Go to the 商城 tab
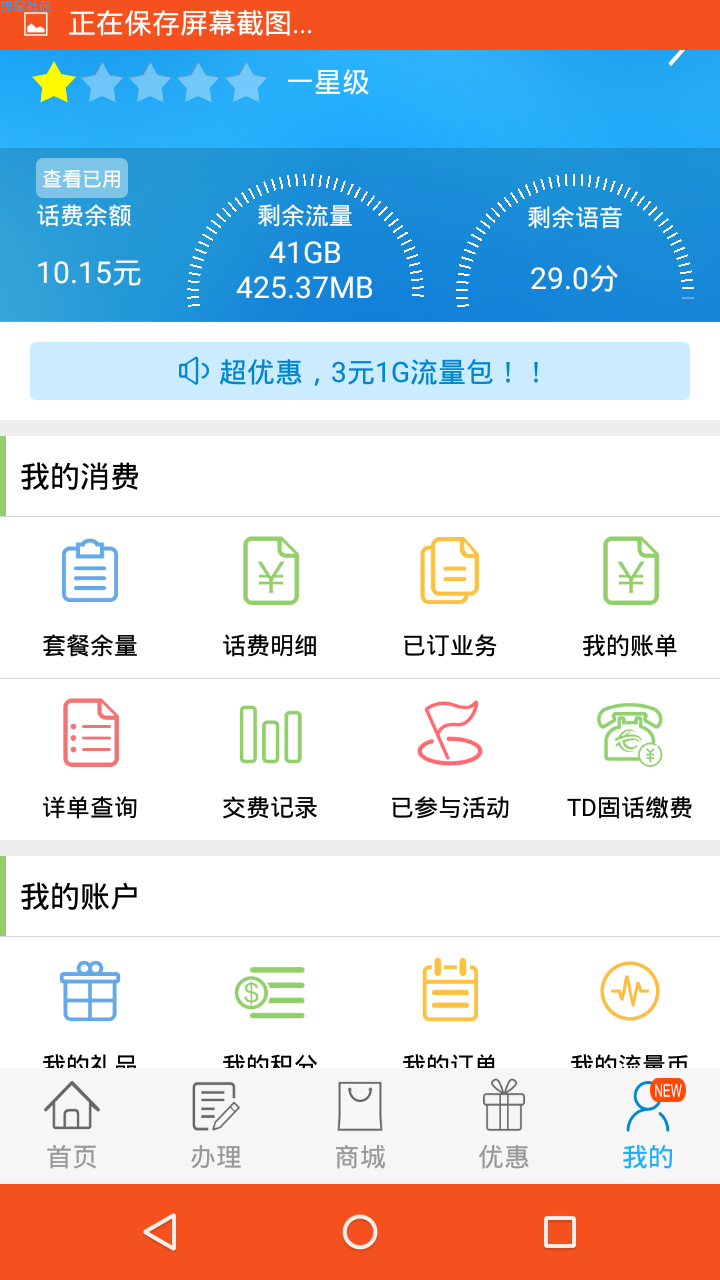This screenshot has height=1280, width=720. coord(360,1126)
